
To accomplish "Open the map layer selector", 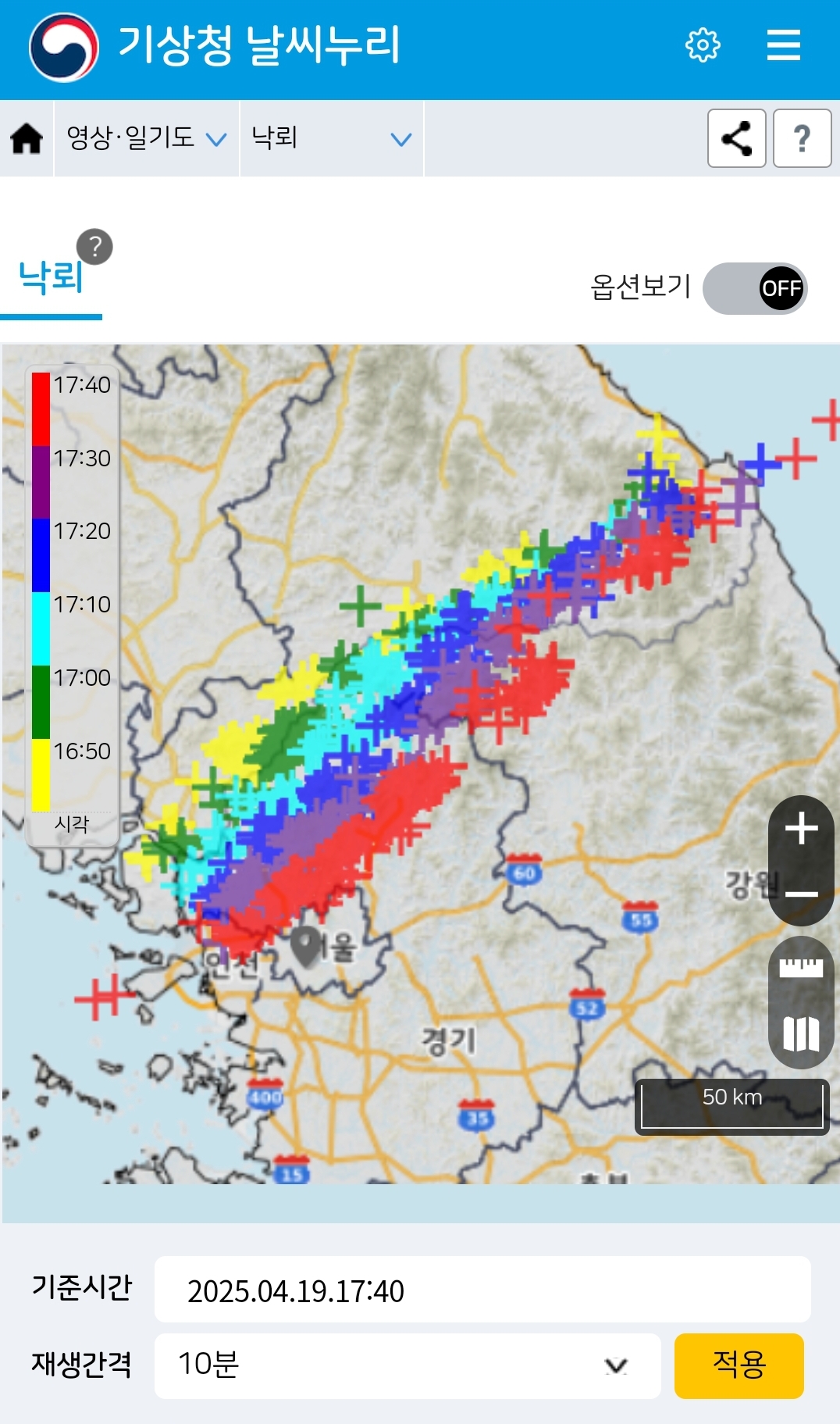I will tap(801, 1033).
